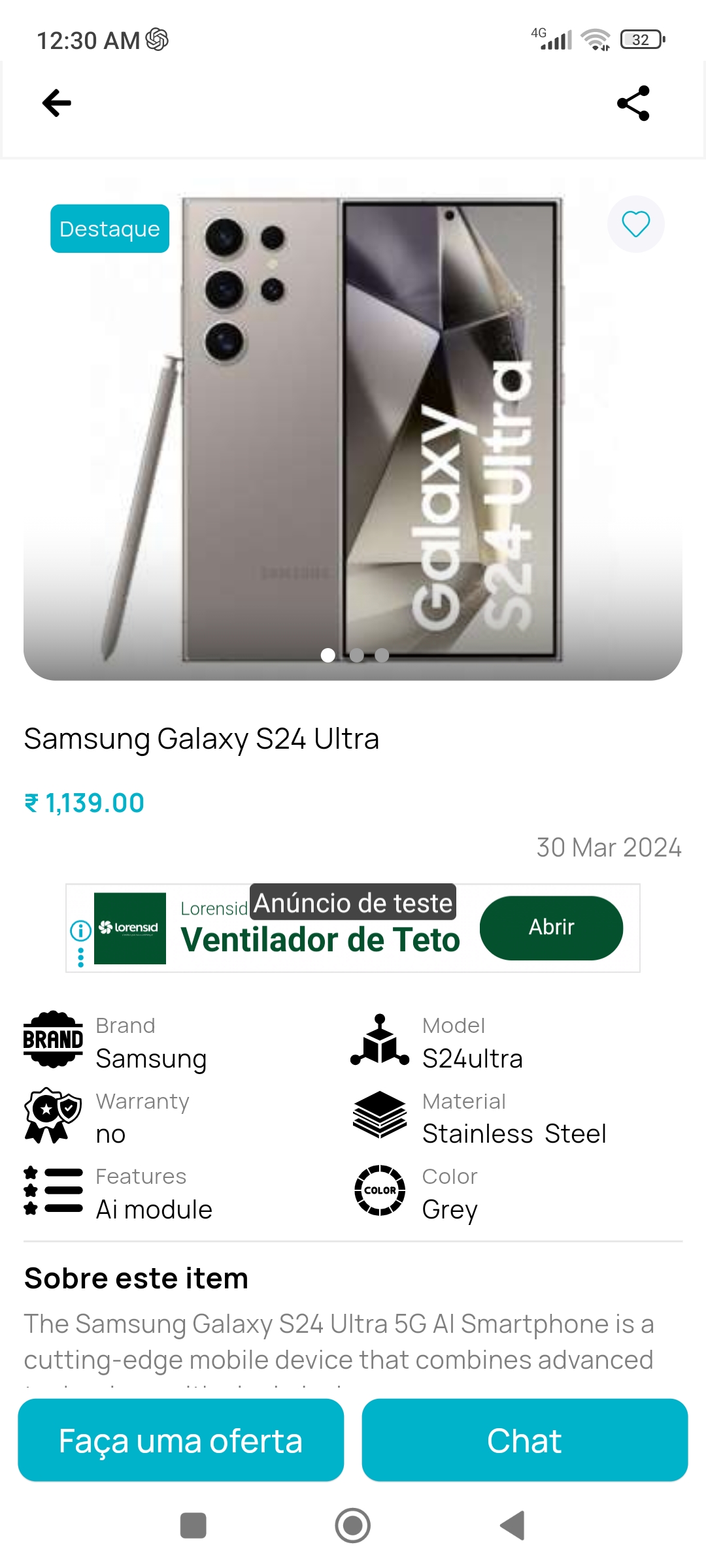The height and width of the screenshot is (1568, 706).
Task: Select the first carousel page indicator dot
Action: click(326, 653)
